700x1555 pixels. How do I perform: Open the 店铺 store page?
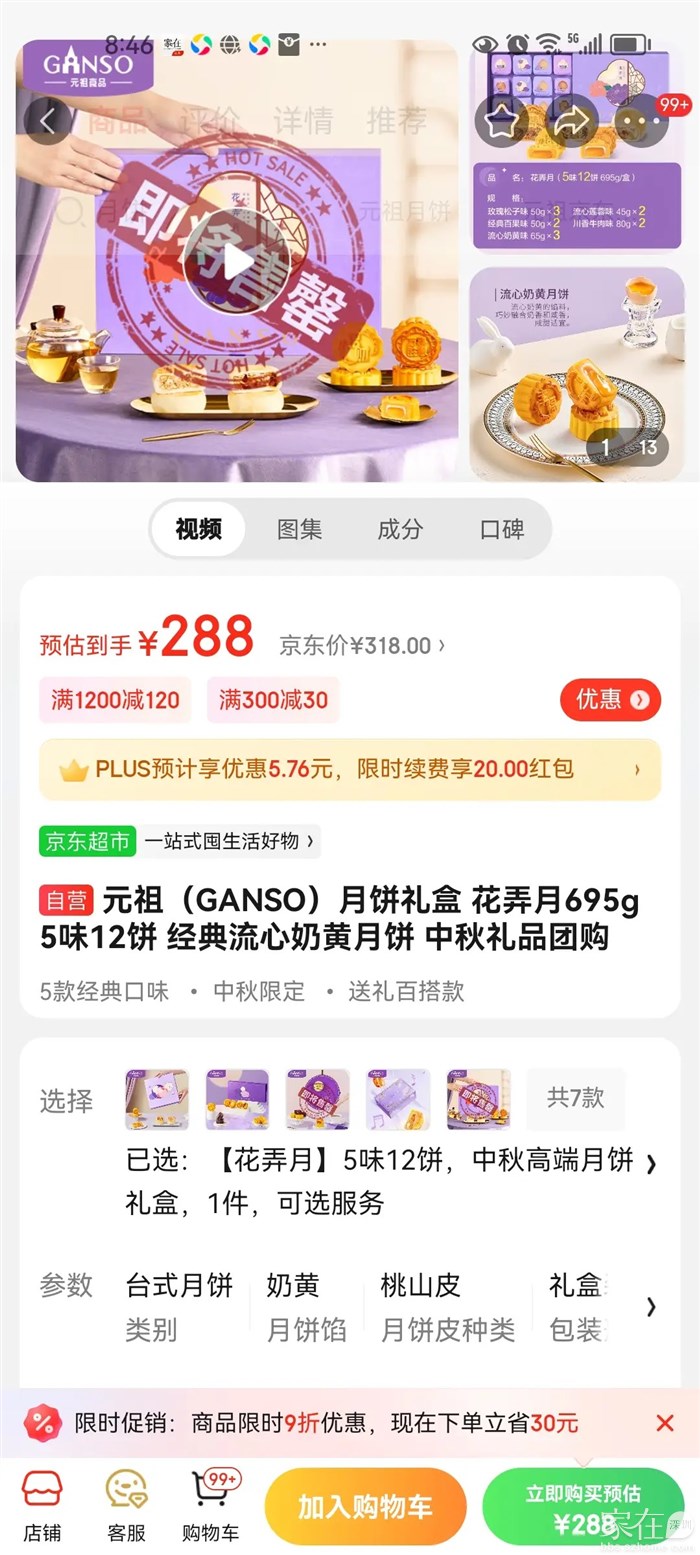pyautogui.click(x=42, y=1505)
